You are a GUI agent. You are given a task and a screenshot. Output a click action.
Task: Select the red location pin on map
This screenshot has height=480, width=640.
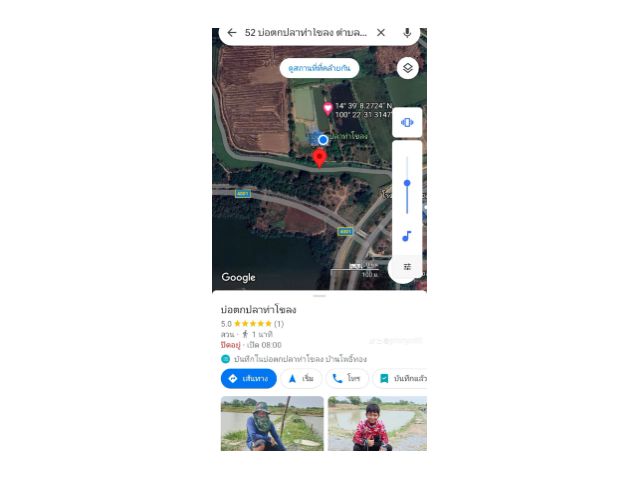click(x=319, y=157)
